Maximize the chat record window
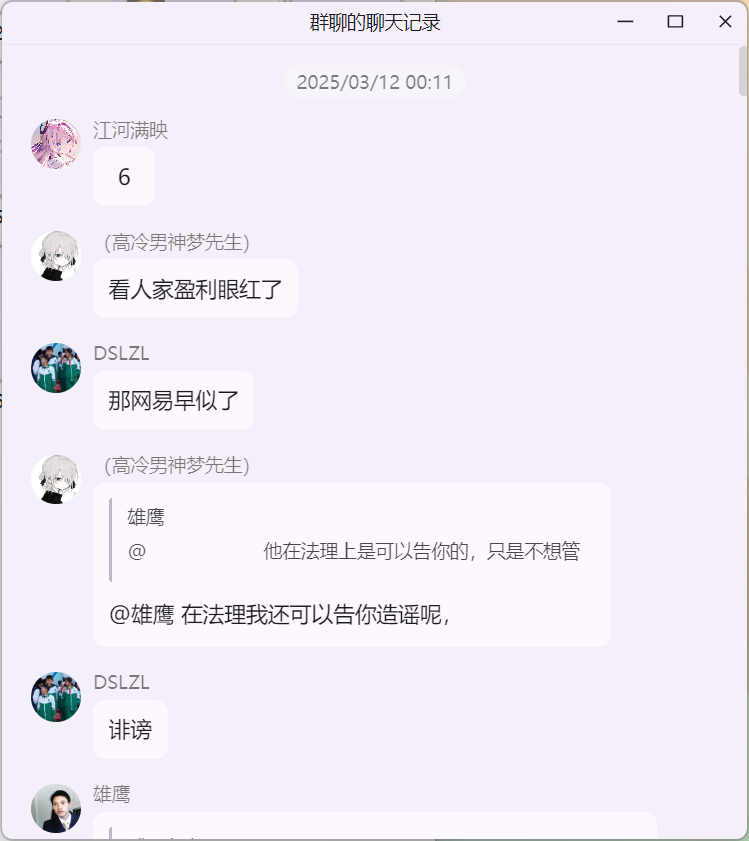This screenshot has width=749, height=841. tap(675, 22)
